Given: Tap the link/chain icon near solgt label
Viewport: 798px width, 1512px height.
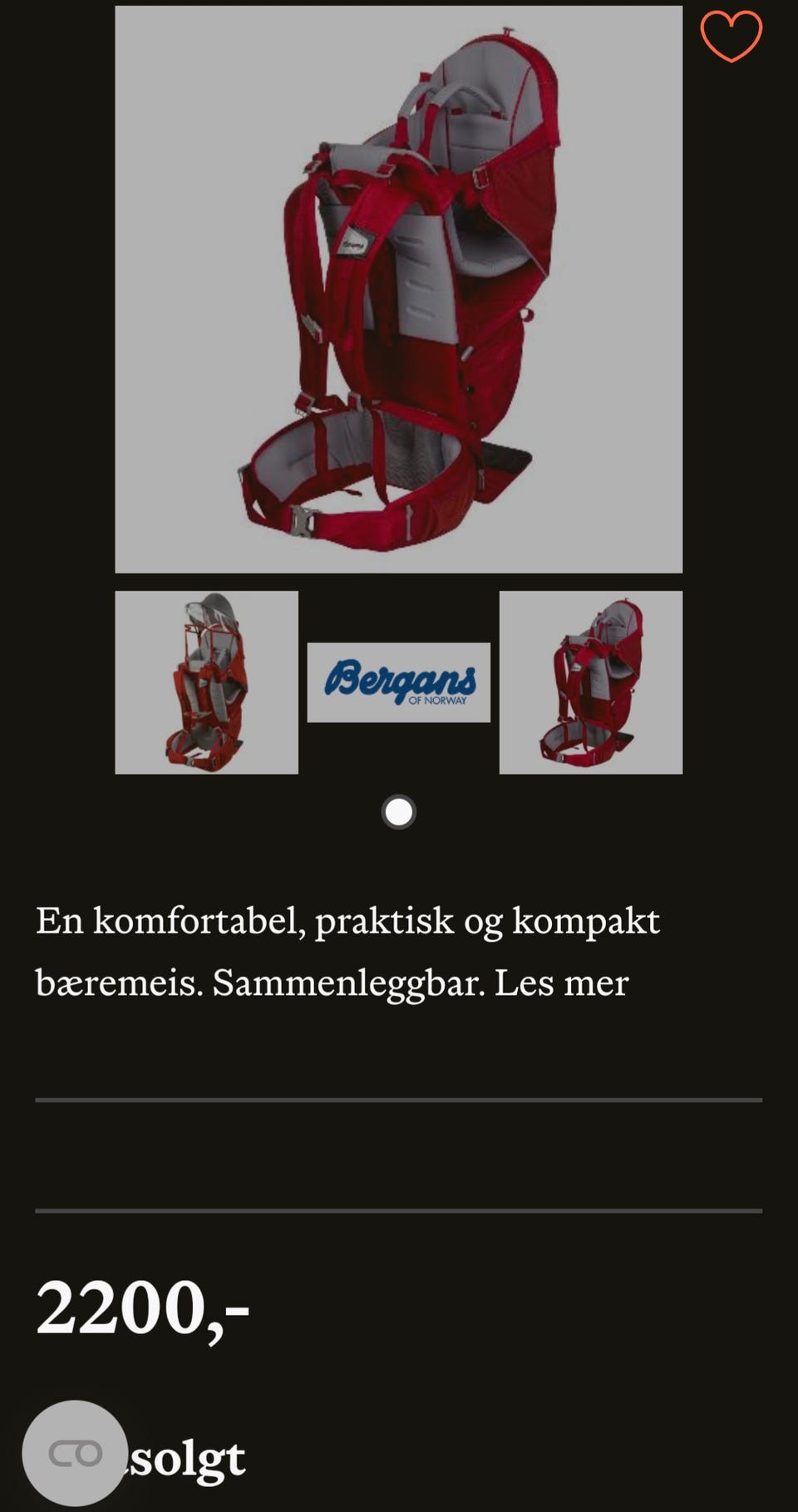Looking at the screenshot, I should tap(76, 1452).
